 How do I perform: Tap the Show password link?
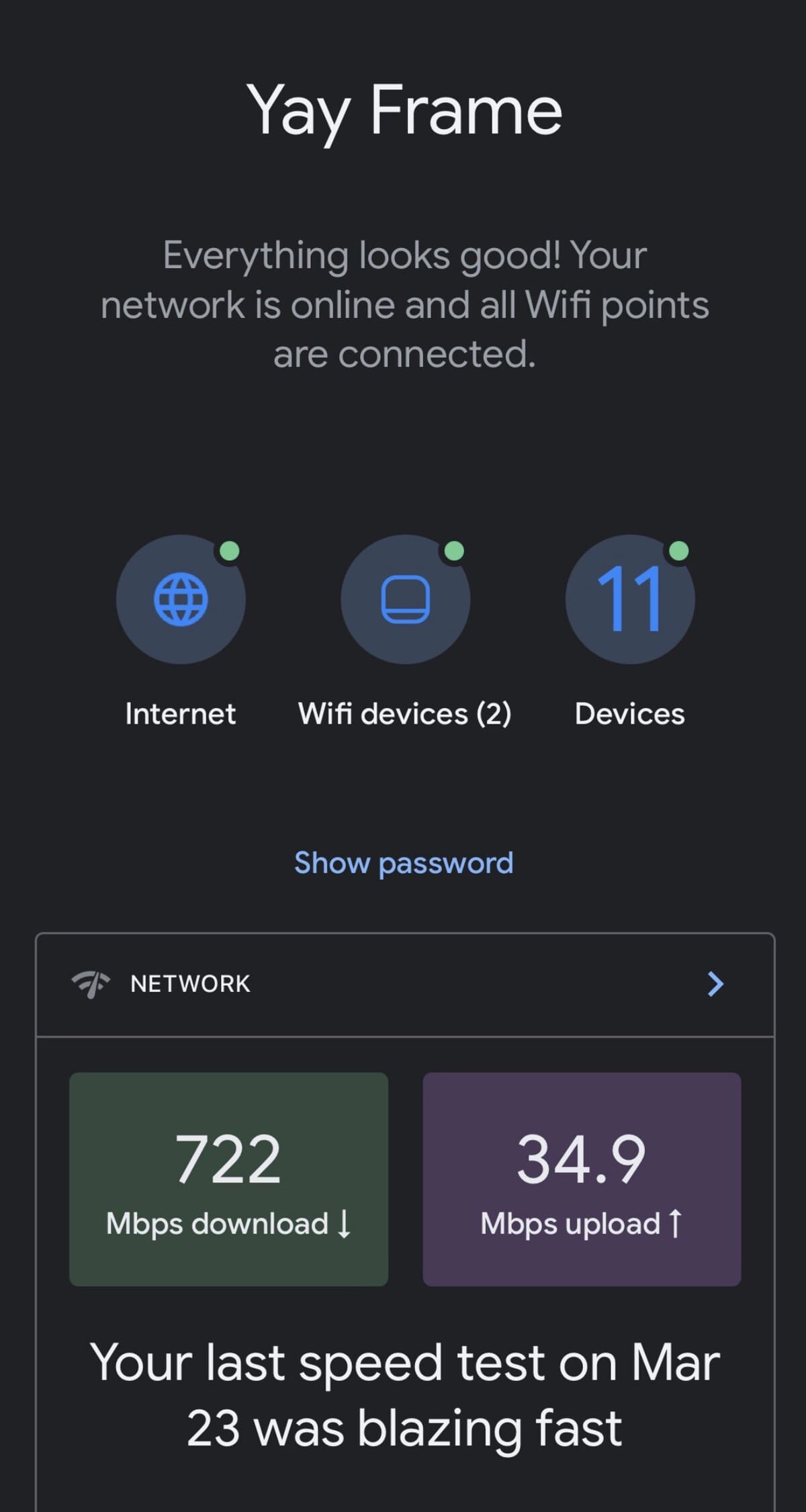click(404, 863)
